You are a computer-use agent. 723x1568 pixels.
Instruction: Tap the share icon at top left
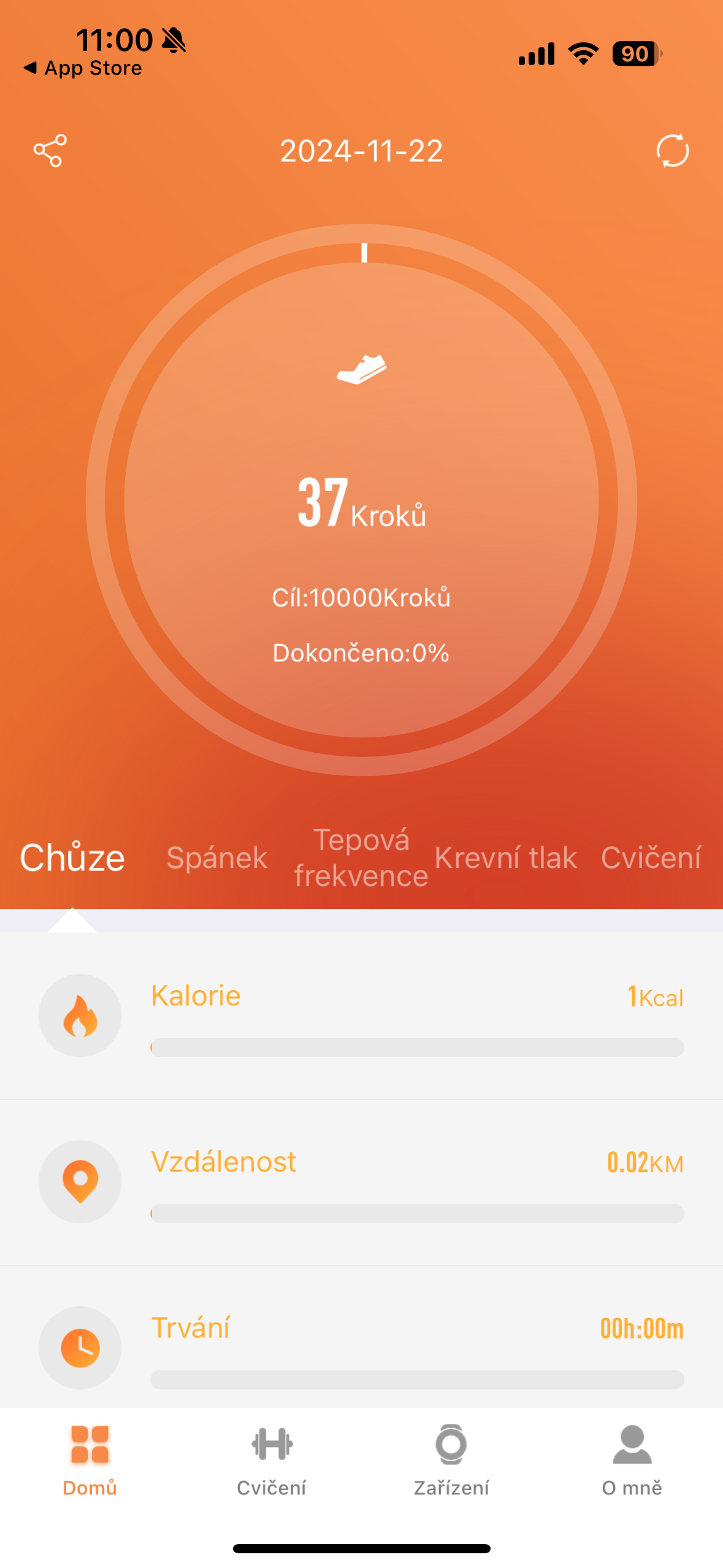[x=49, y=150]
